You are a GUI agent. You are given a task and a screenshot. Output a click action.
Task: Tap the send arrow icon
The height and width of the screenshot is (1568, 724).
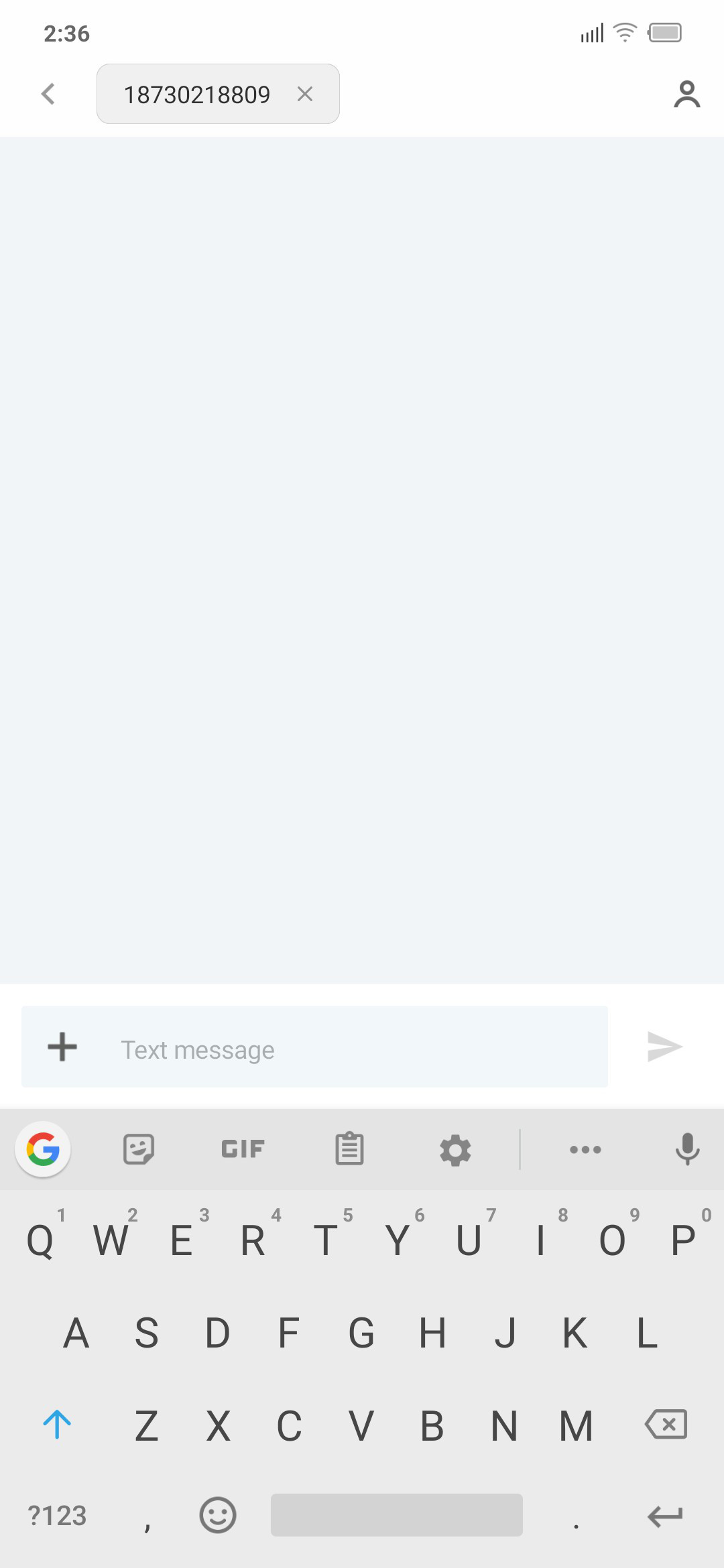click(x=664, y=1047)
